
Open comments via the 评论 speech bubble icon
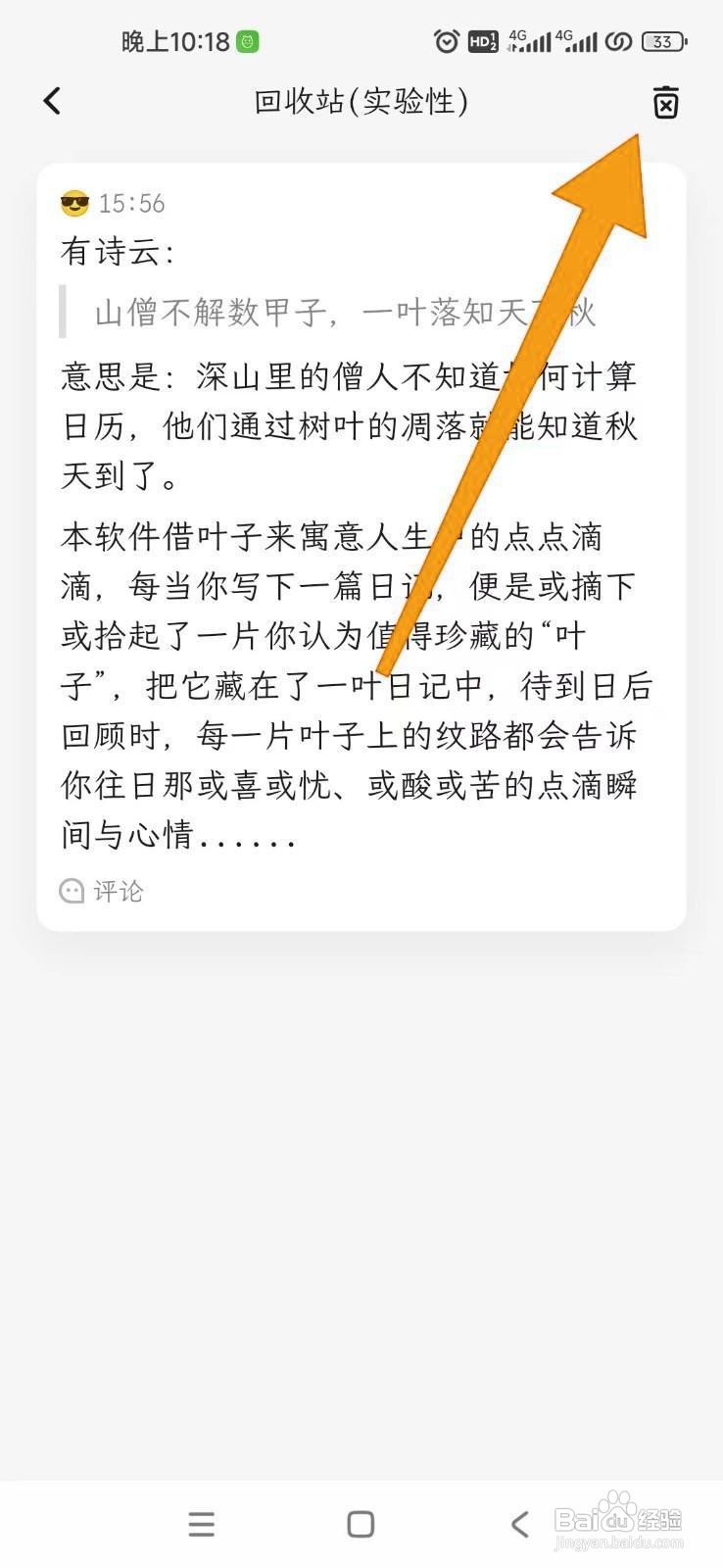70,892
